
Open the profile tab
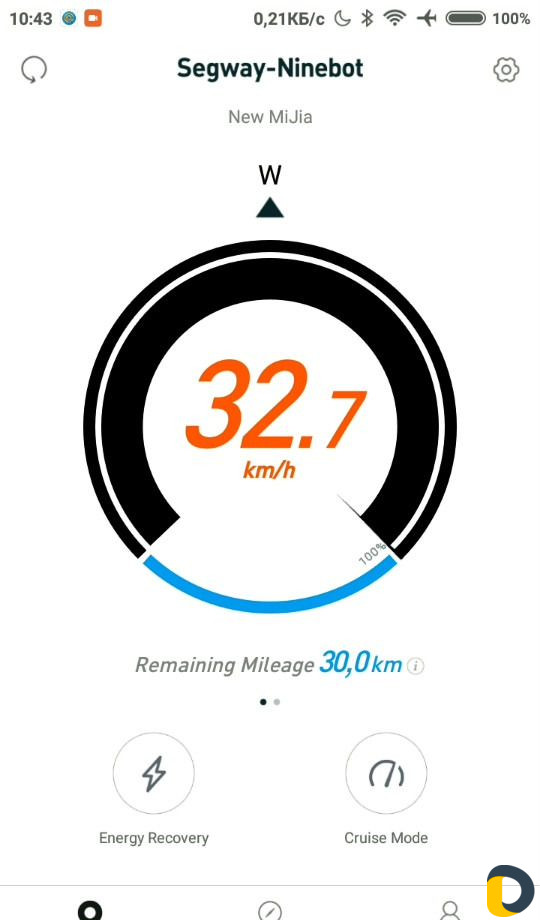tap(450, 910)
